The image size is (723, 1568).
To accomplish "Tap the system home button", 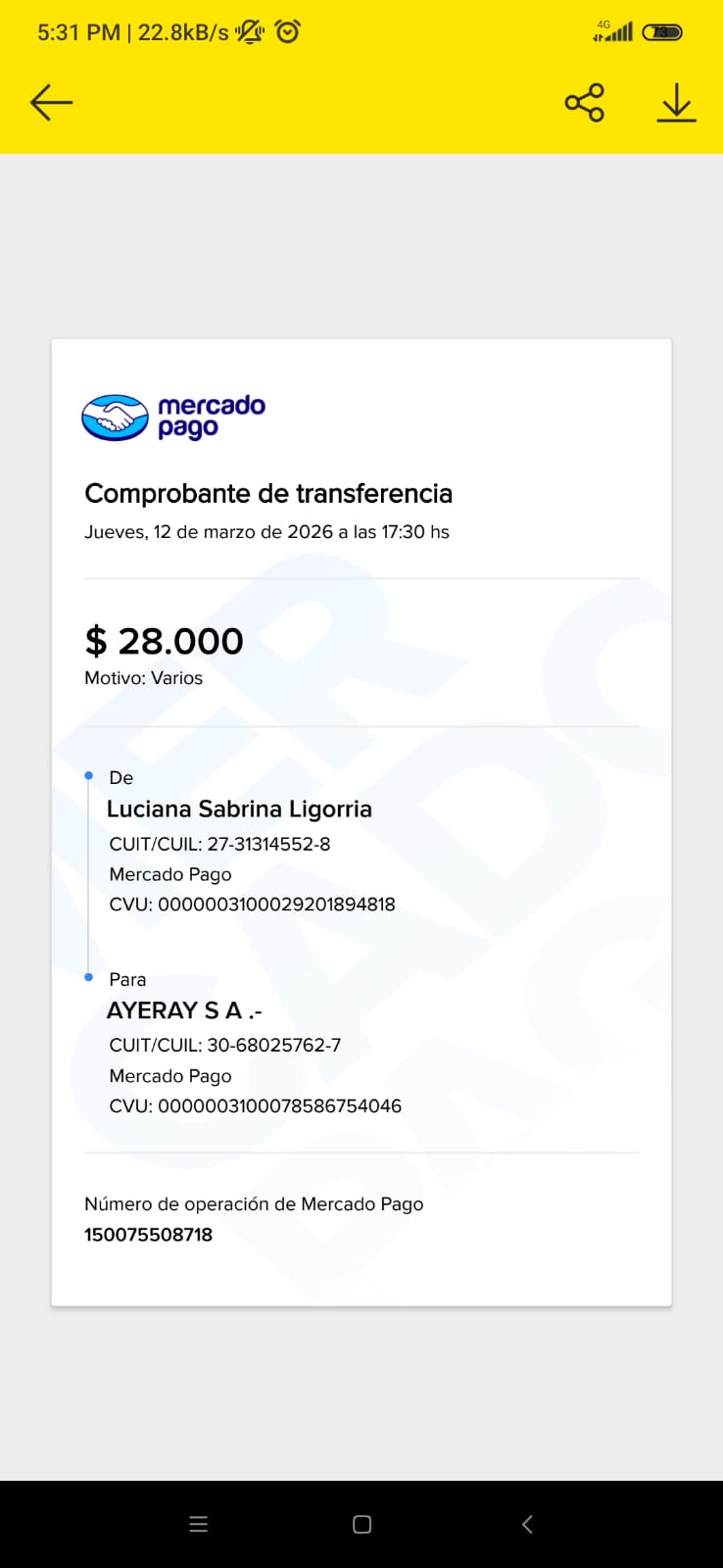I will click(361, 1524).
